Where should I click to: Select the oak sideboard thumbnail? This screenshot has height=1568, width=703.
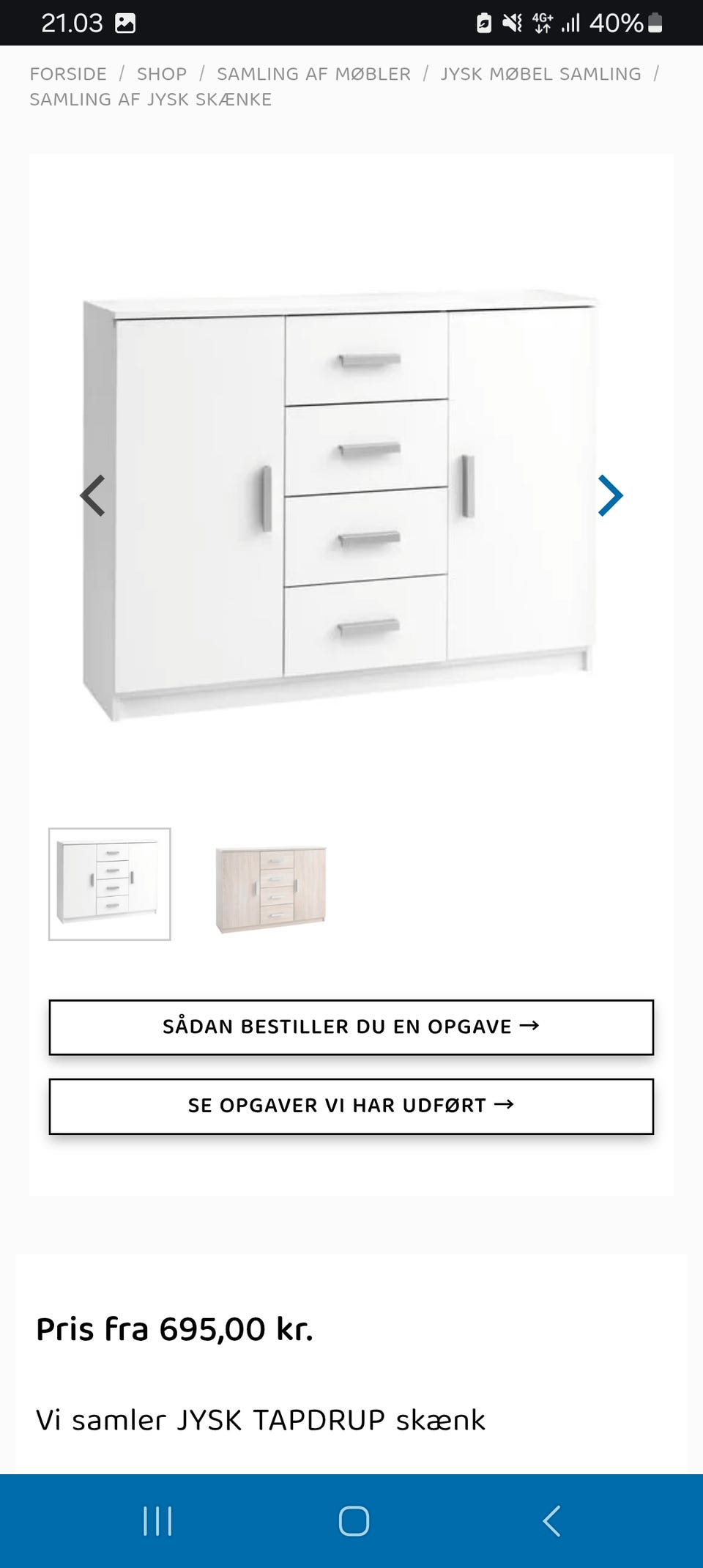coord(272,885)
